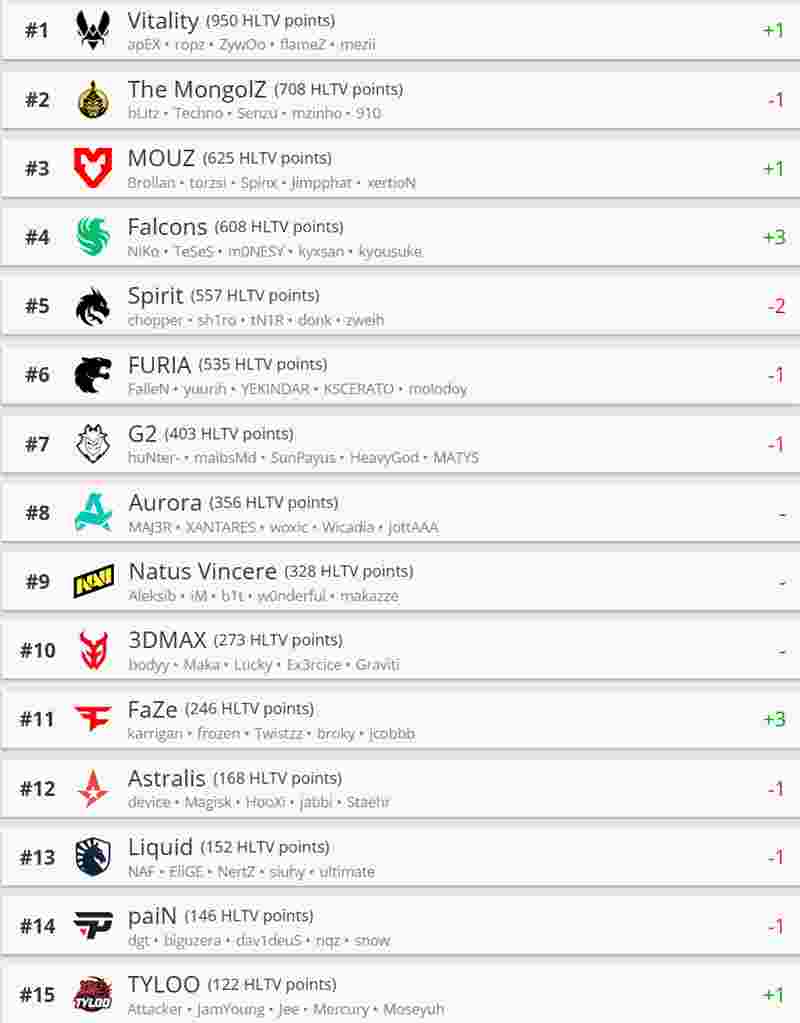800x1023 pixels.
Task: View the FURIA ranking entry
Action: click(400, 375)
